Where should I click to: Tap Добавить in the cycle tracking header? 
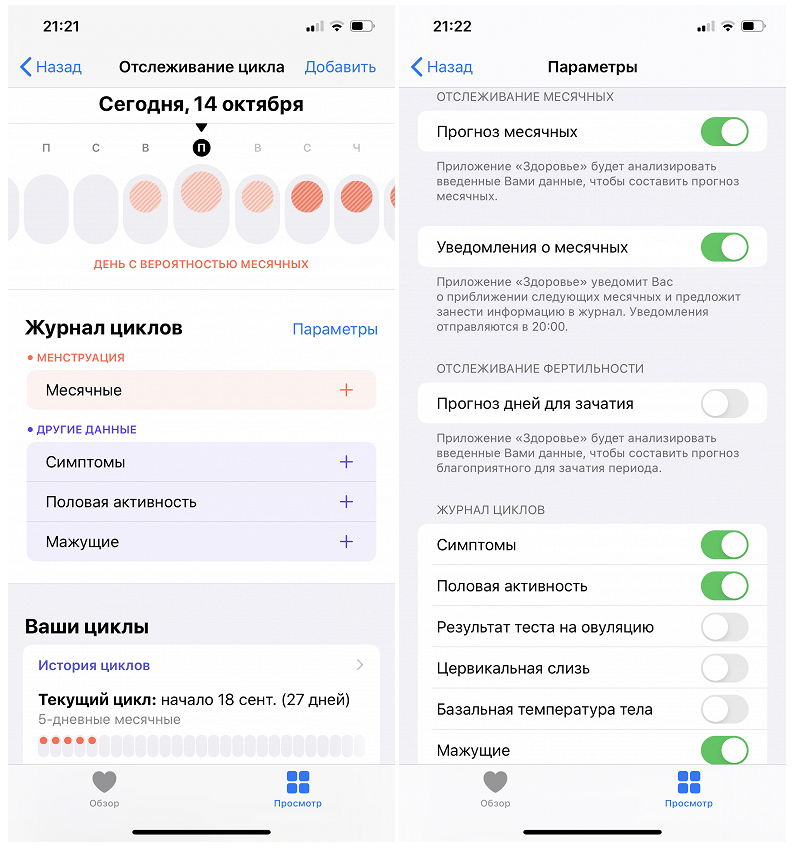point(340,67)
